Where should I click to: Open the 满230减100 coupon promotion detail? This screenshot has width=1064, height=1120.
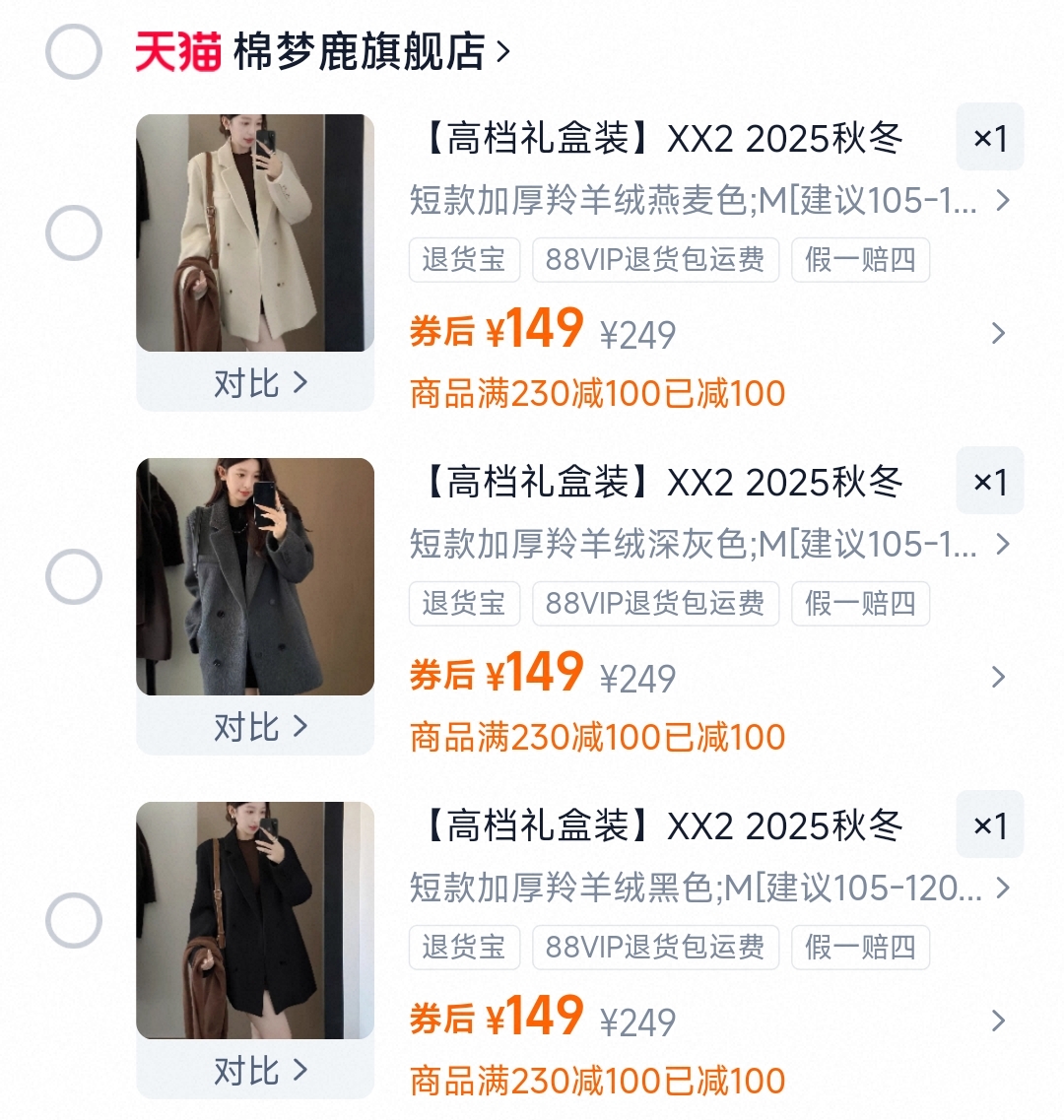point(595,393)
